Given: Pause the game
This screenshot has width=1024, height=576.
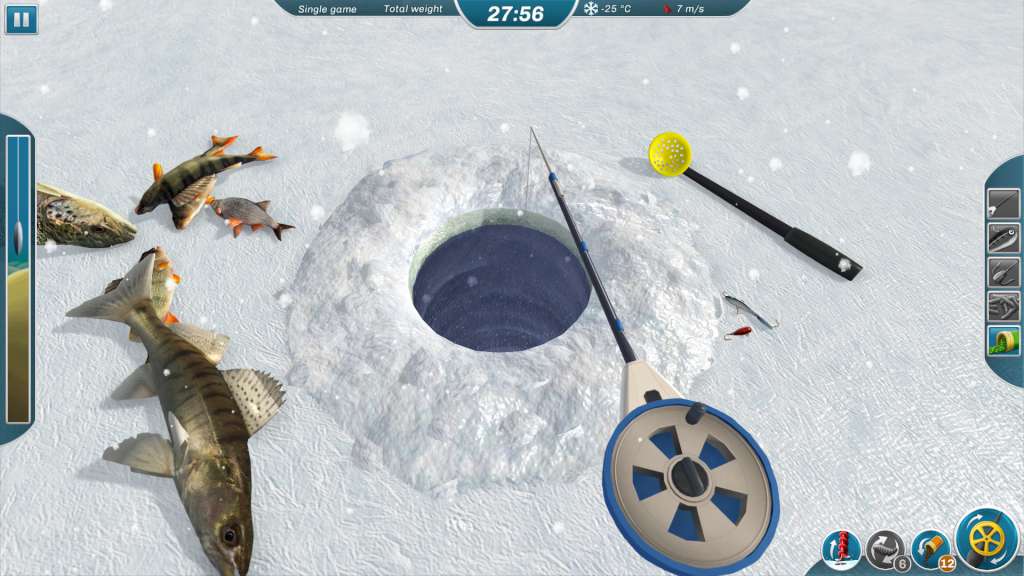Looking at the screenshot, I should point(20,18).
